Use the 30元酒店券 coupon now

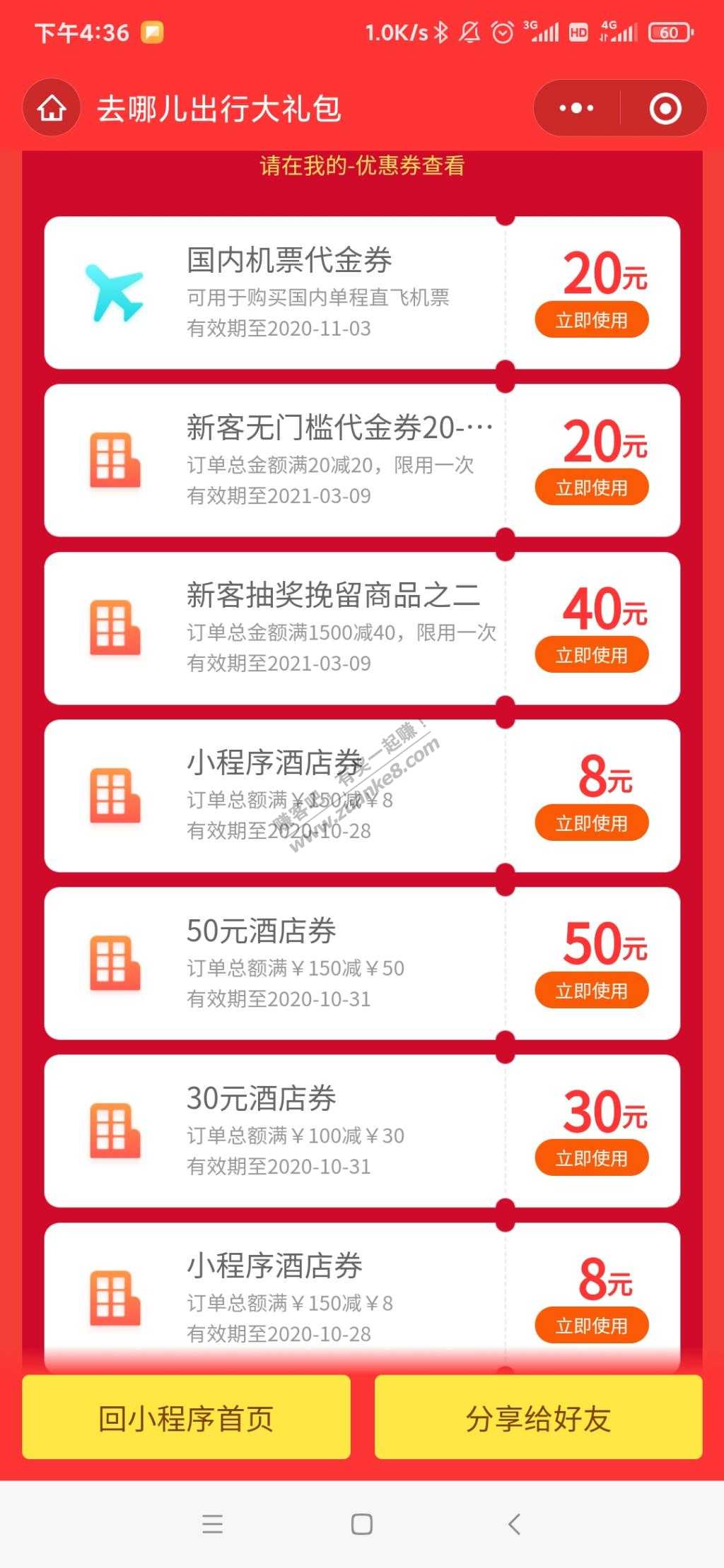point(591,1158)
